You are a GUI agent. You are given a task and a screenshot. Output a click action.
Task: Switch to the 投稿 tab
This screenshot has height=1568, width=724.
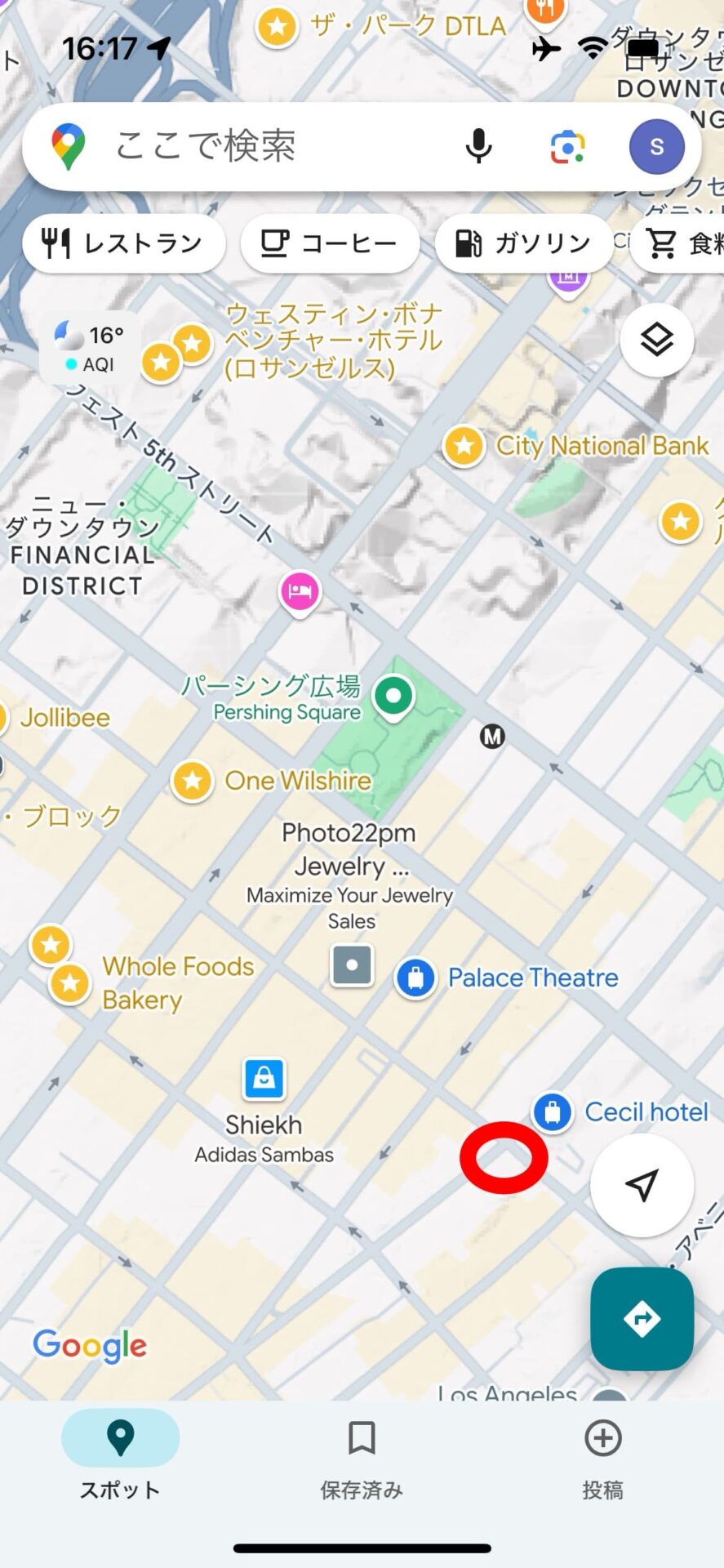pyautogui.click(x=603, y=1459)
